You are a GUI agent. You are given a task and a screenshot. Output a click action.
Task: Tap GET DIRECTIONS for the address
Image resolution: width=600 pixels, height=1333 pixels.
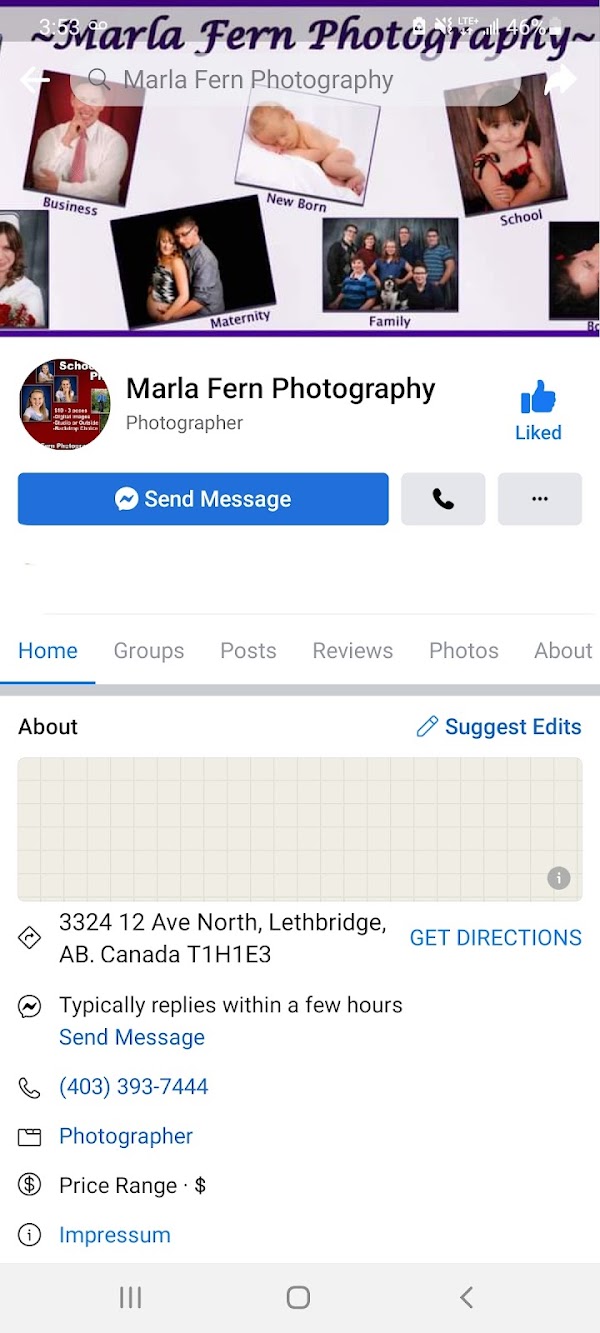click(496, 938)
